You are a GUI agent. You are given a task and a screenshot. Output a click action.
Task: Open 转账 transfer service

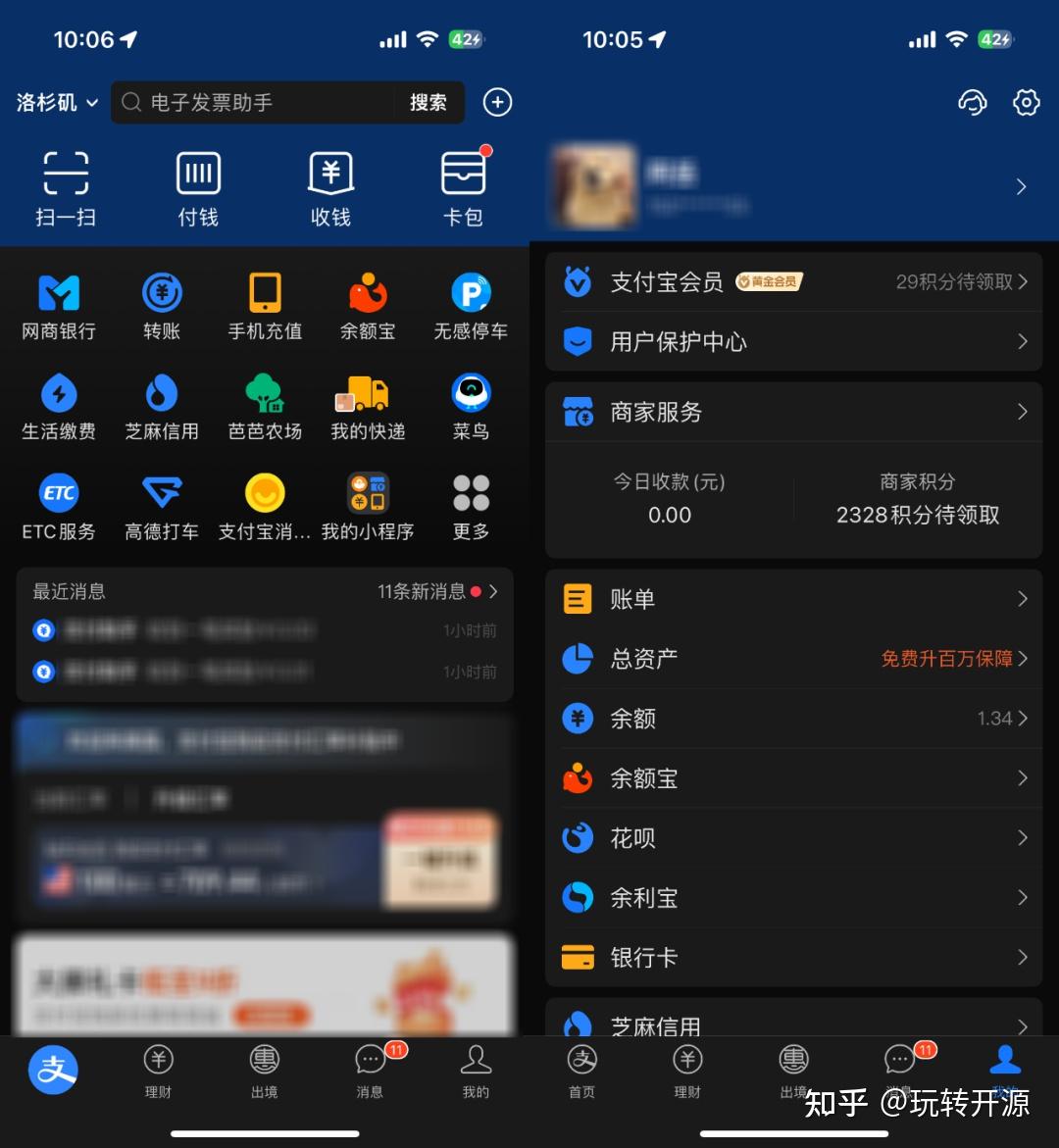point(162,307)
